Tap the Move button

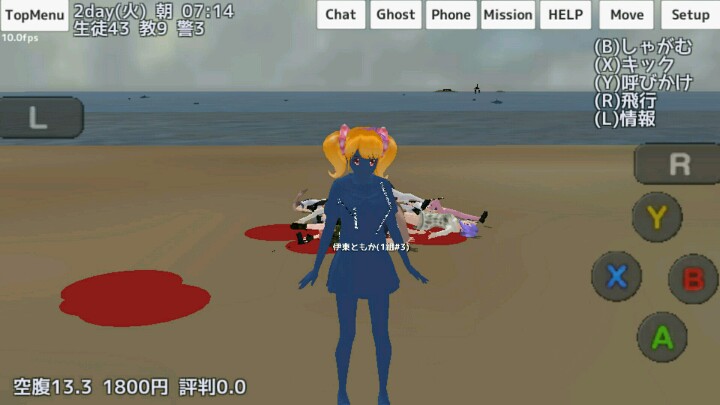click(x=627, y=15)
